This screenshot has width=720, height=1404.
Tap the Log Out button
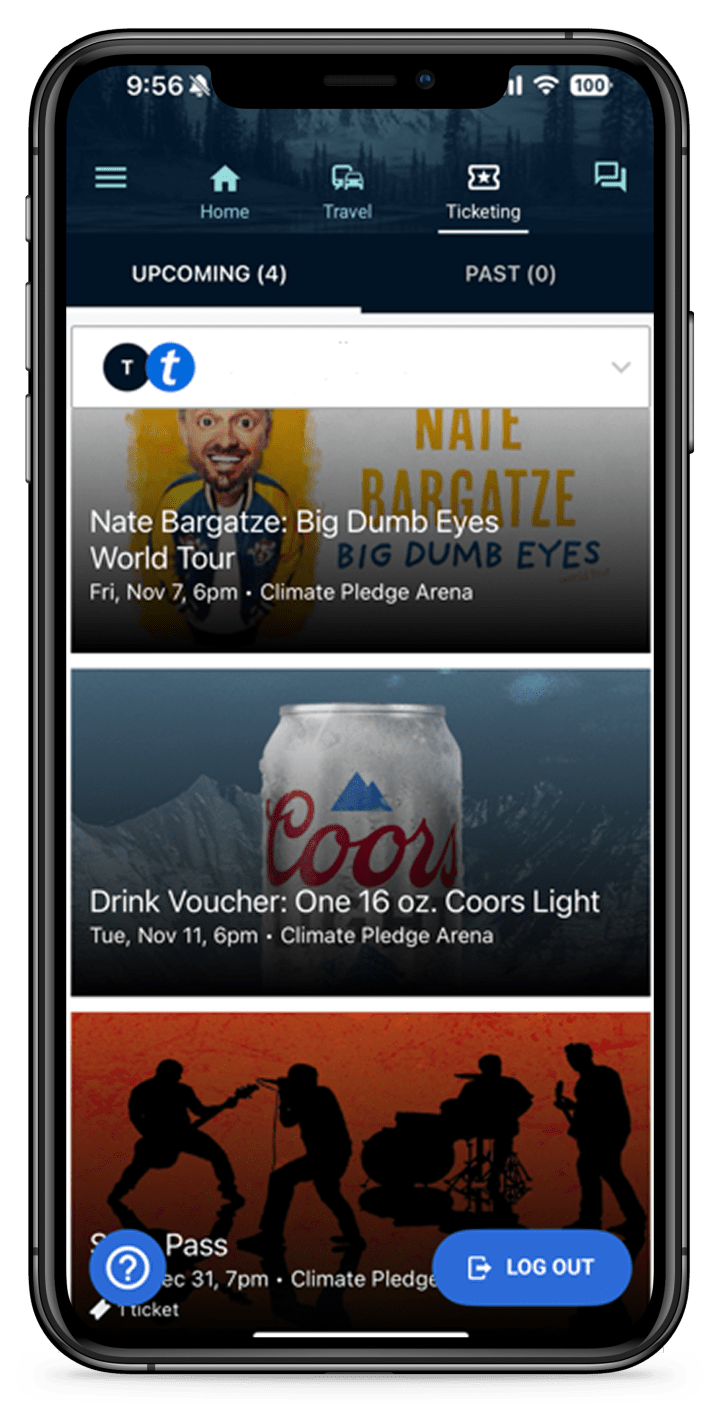click(x=532, y=1267)
